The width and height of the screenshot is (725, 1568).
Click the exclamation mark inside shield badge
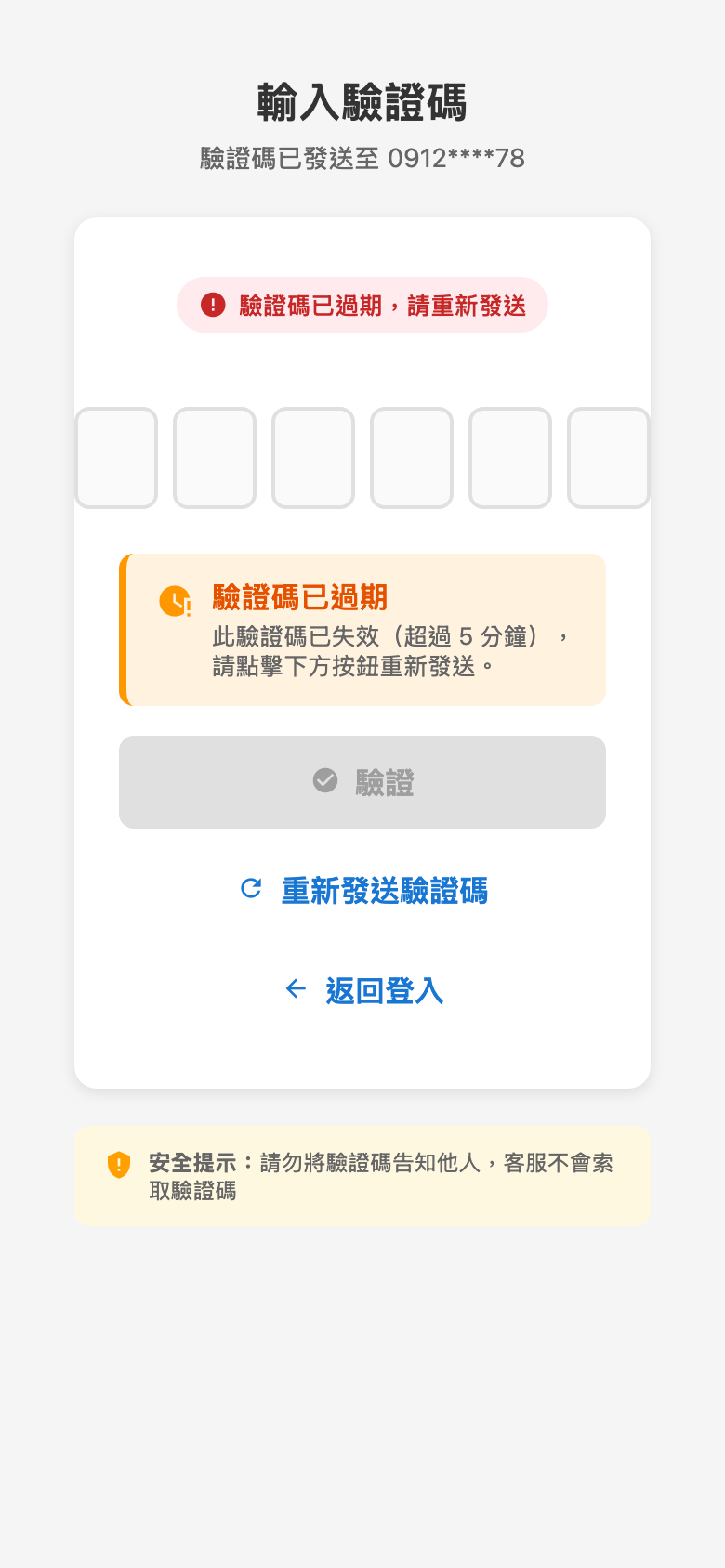[x=118, y=1164]
